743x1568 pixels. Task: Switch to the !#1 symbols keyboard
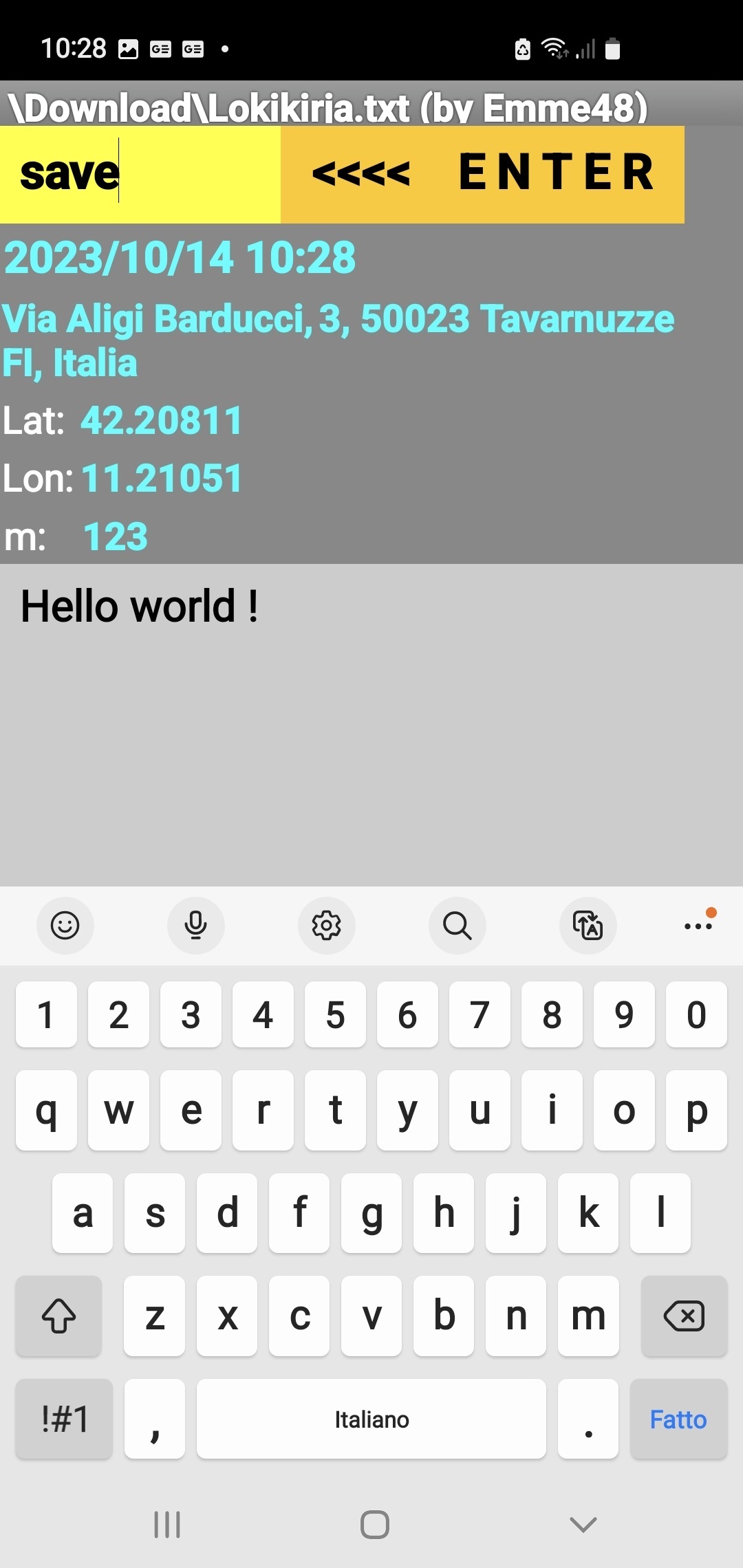(x=65, y=1419)
